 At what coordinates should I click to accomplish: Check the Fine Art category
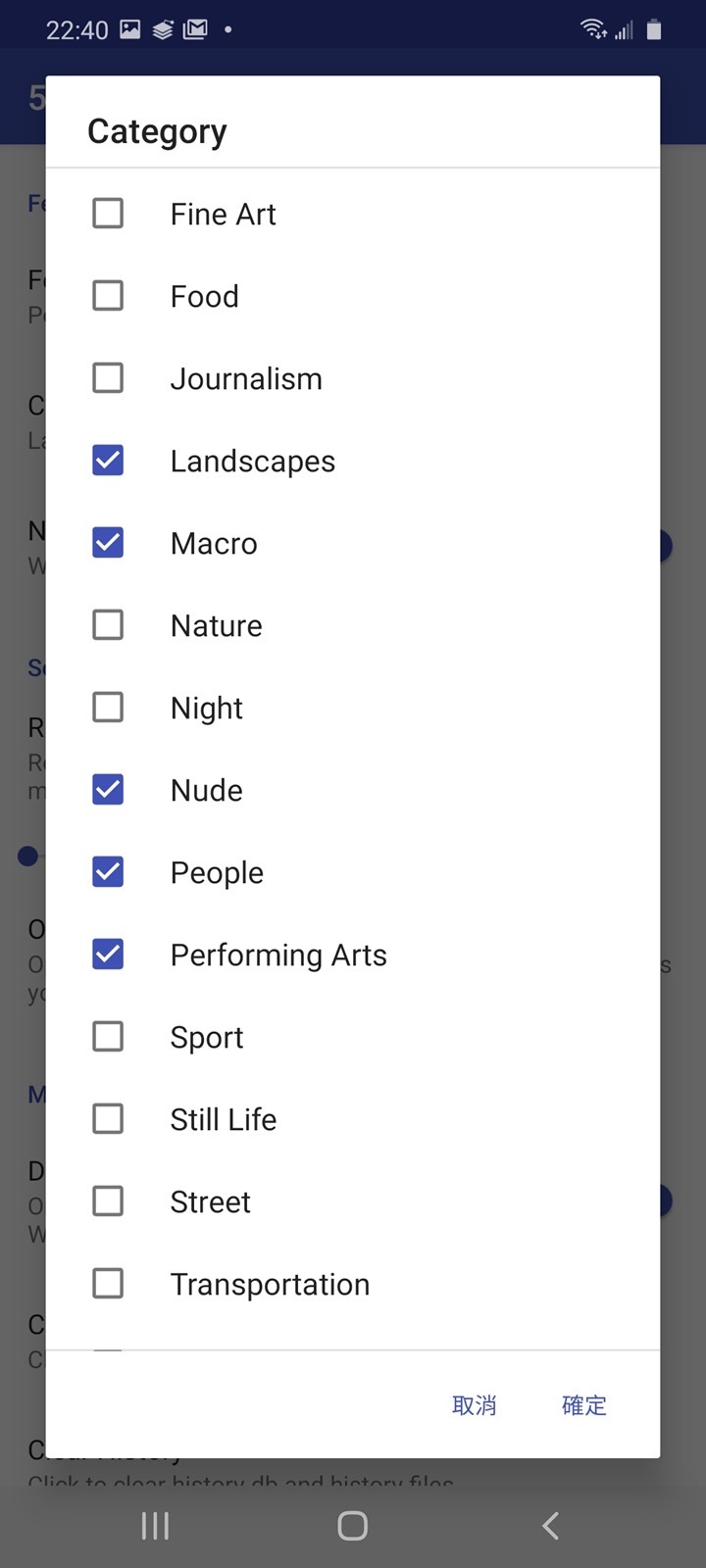(x=108, y=214)
